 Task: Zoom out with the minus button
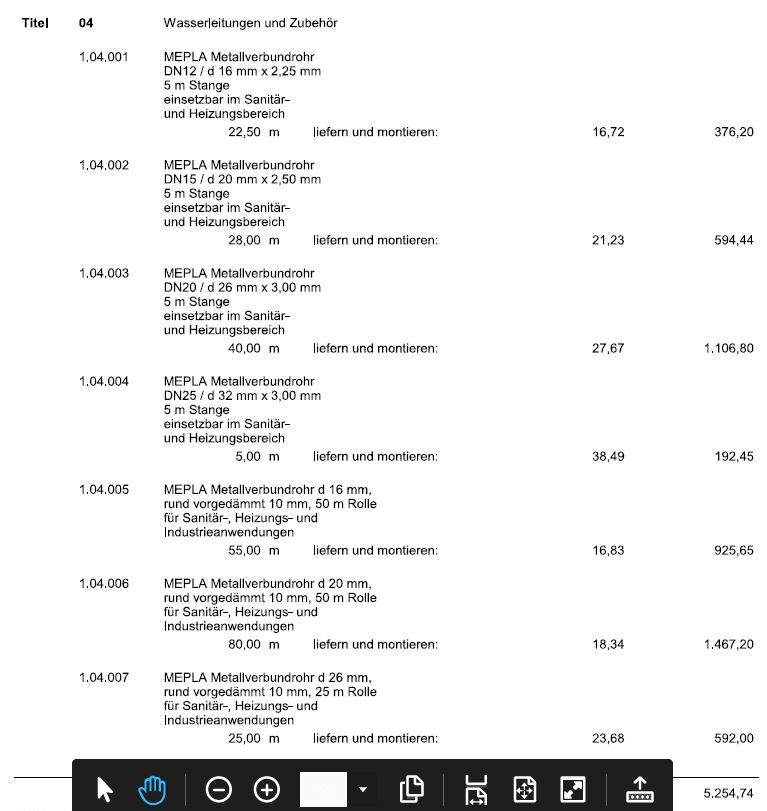click(219, 789)
